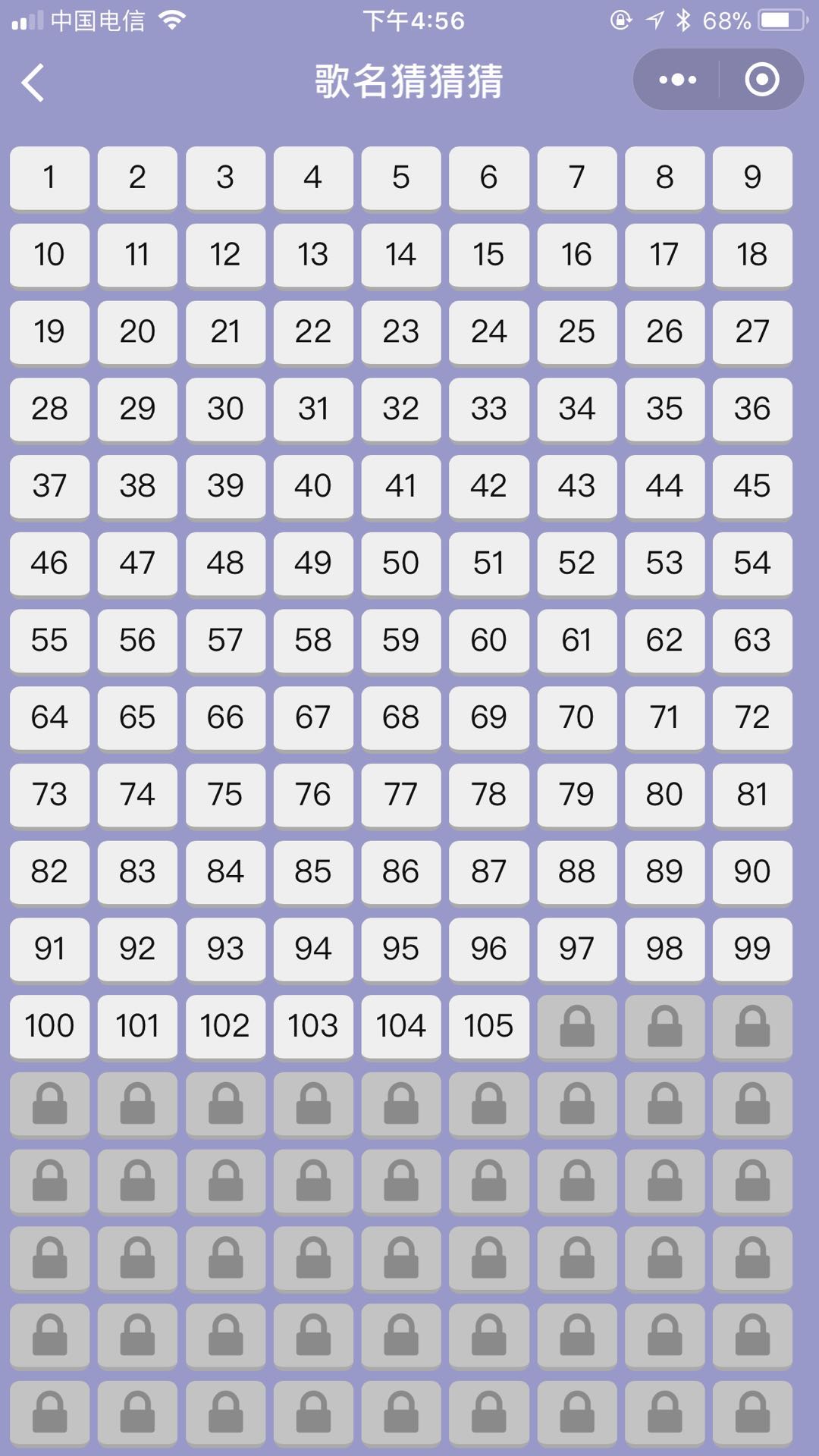Close the mini program with the circle icon
The width and height of the screenshot is (819, 1456).
(761, 80)
